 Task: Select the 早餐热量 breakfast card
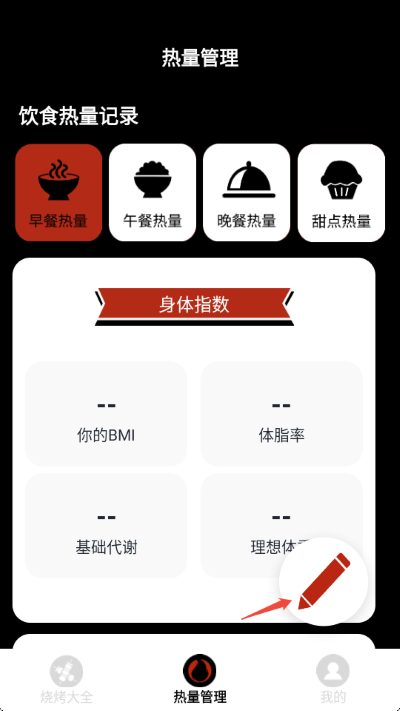tap(59, 193)
